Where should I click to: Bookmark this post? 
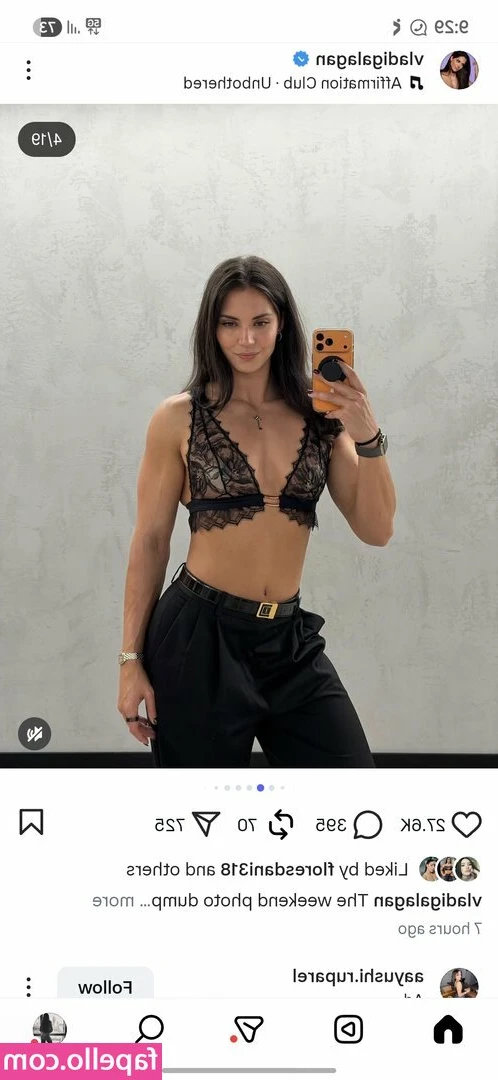pyautogui.click(x=31, y=822)
